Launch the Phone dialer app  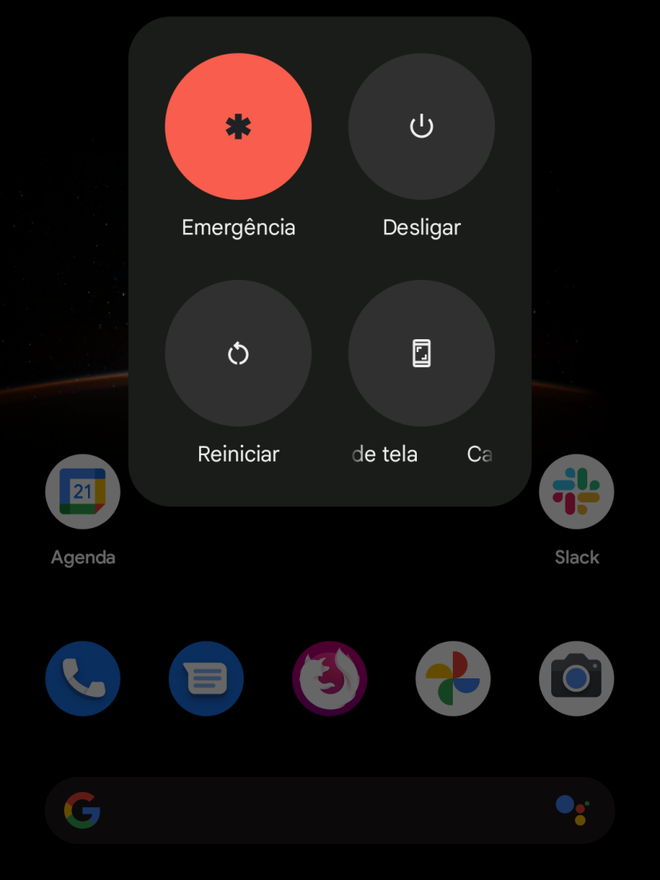(x=83, y=679)
